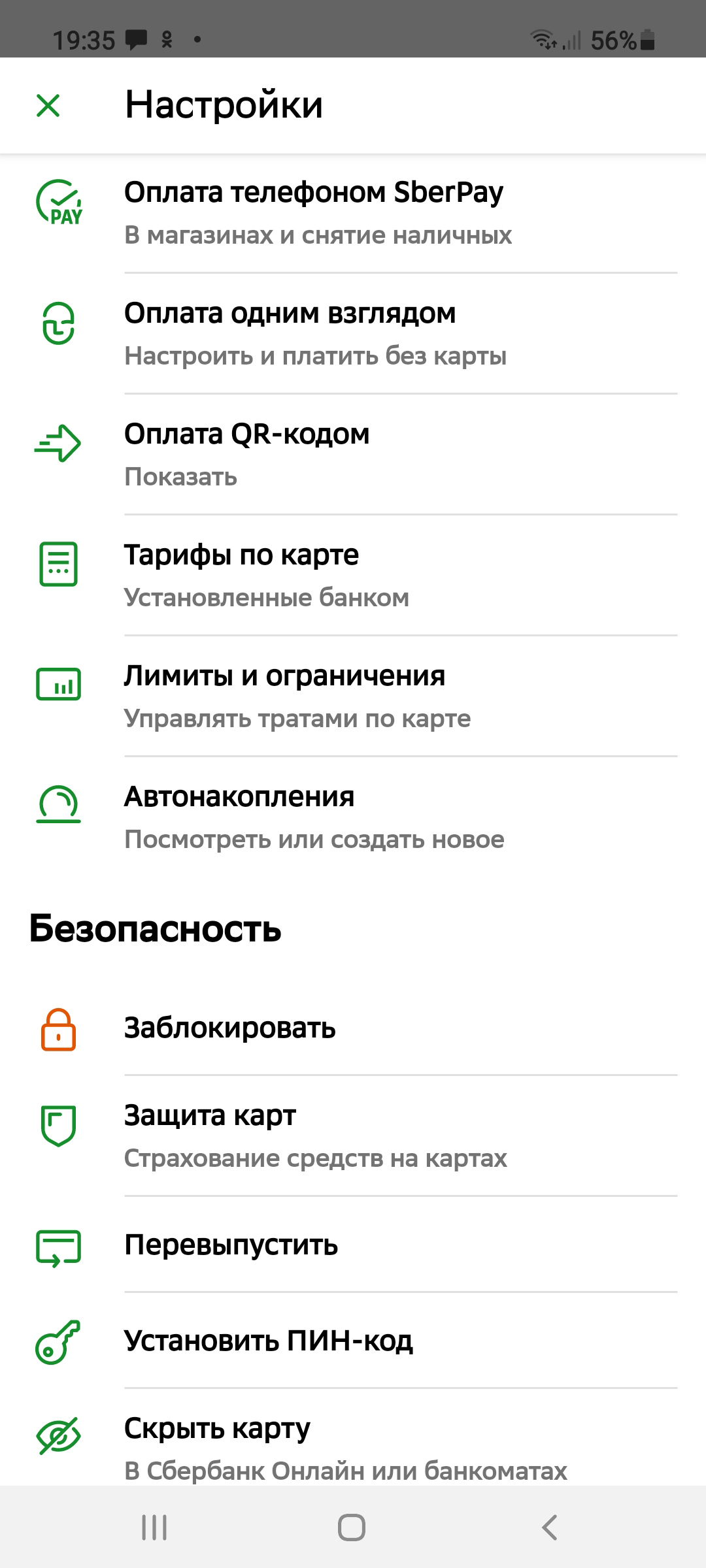Show Оплата QR-кодом
The width and height of the screenshot is (706, 1568).
coord(353,454)
